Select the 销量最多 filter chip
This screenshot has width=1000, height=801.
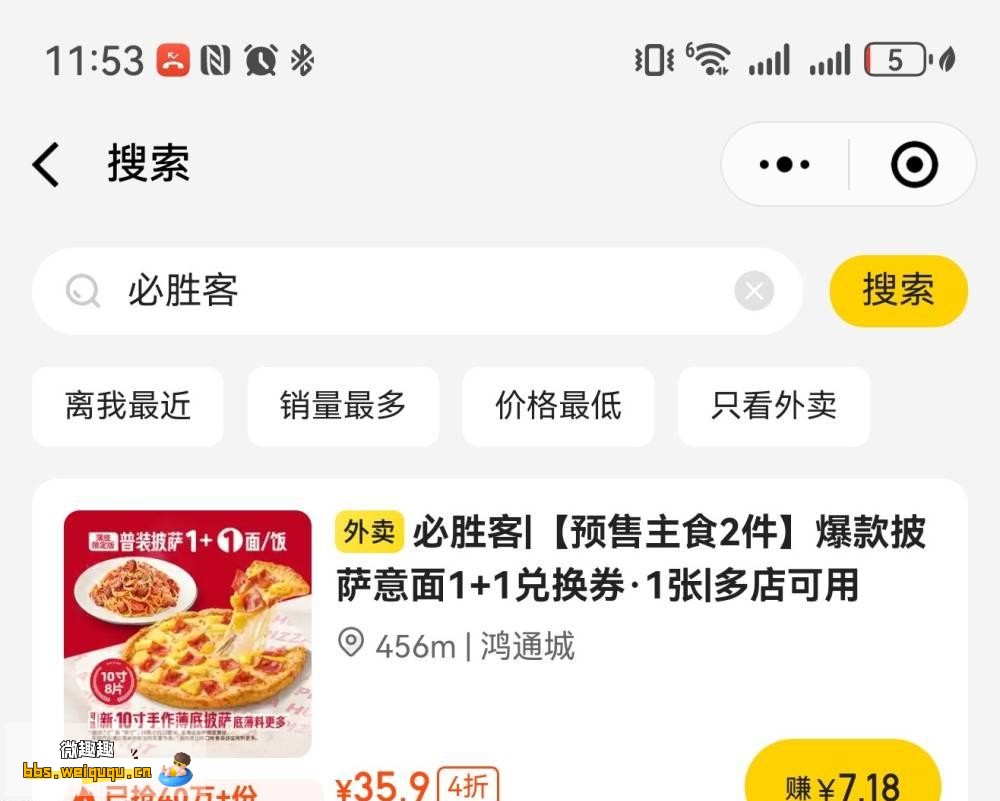(343, 406)
